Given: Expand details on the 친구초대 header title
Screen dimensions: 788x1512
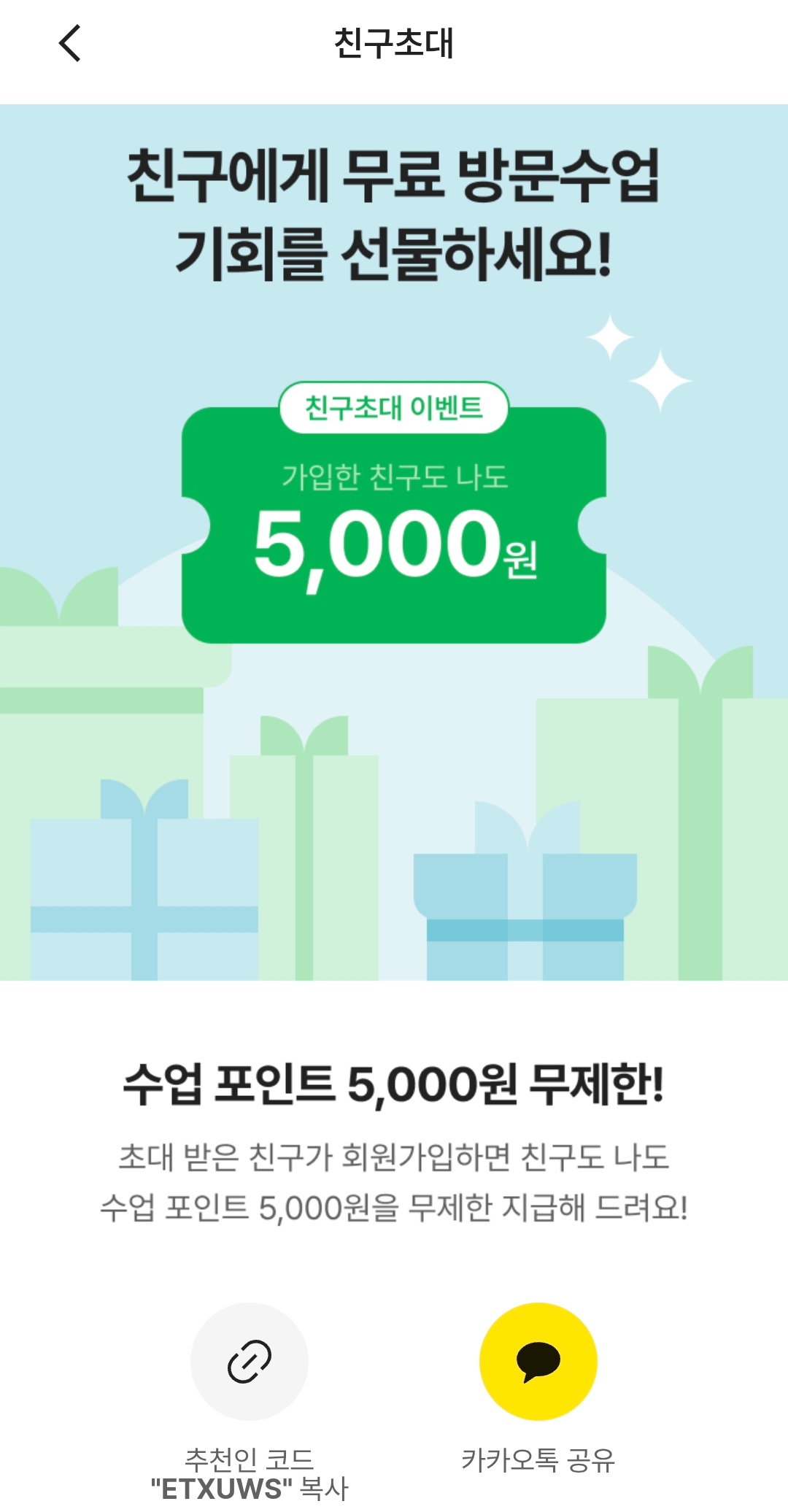Looking at the screenshot, I should (394, 42).
